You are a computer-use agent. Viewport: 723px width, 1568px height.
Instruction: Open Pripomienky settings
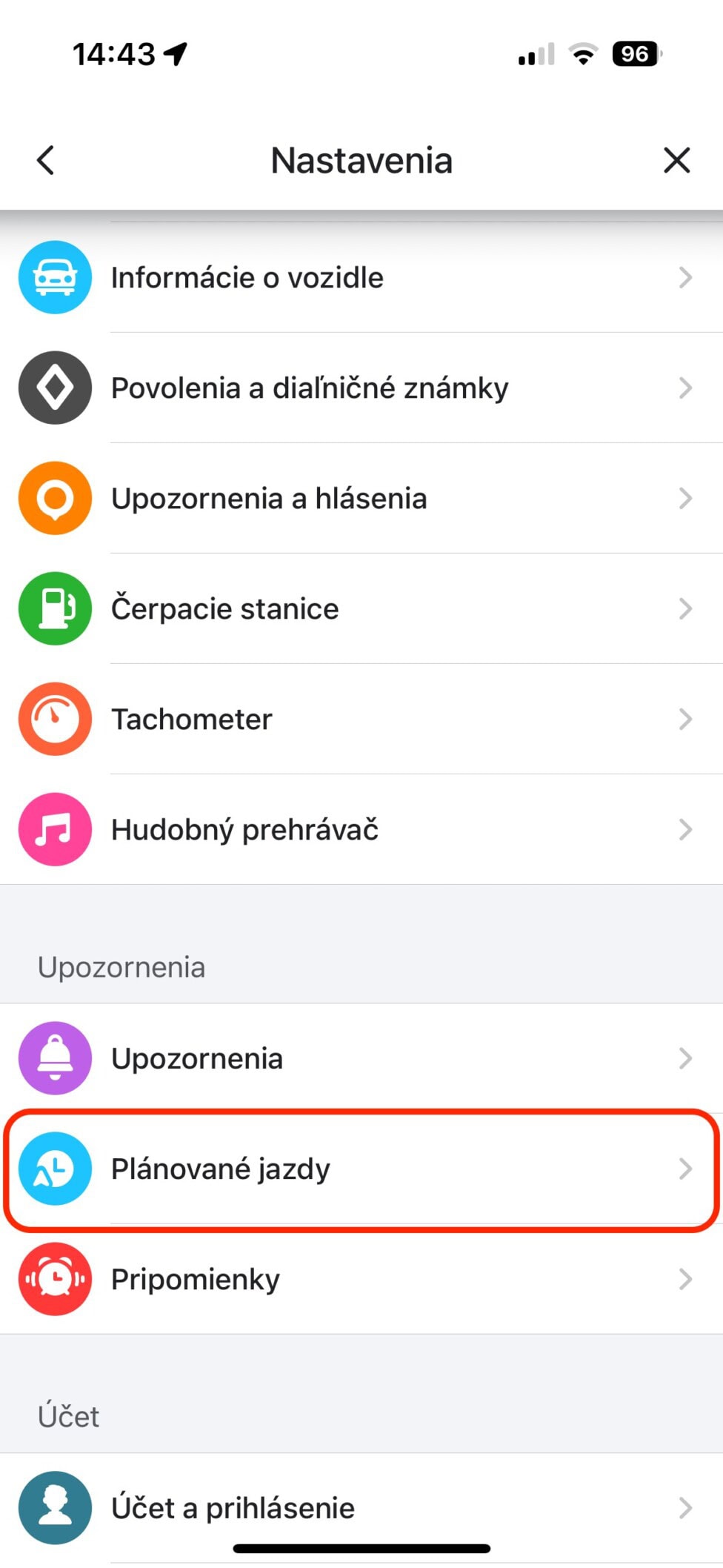click(361, 1280)
